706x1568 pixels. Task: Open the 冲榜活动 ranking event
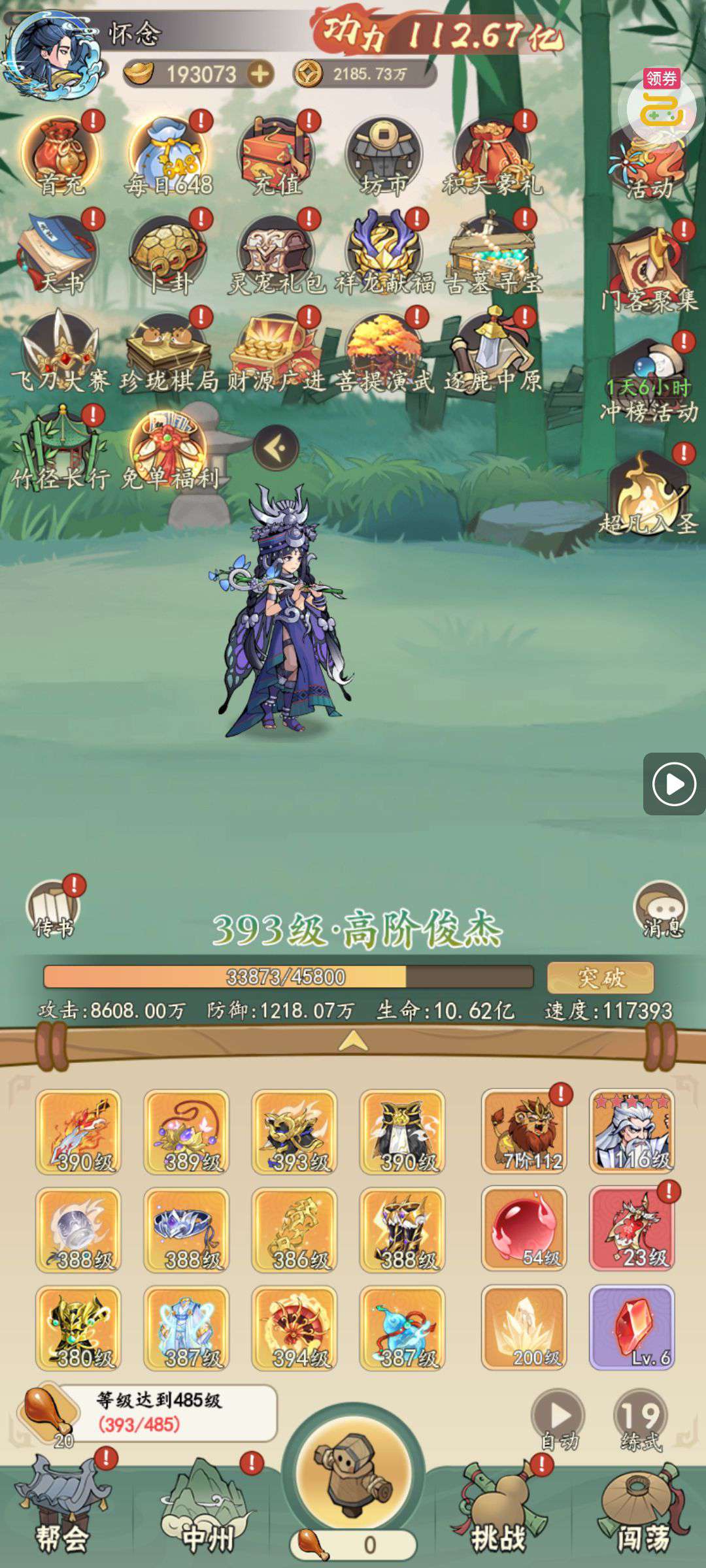[x=648, y=379]
